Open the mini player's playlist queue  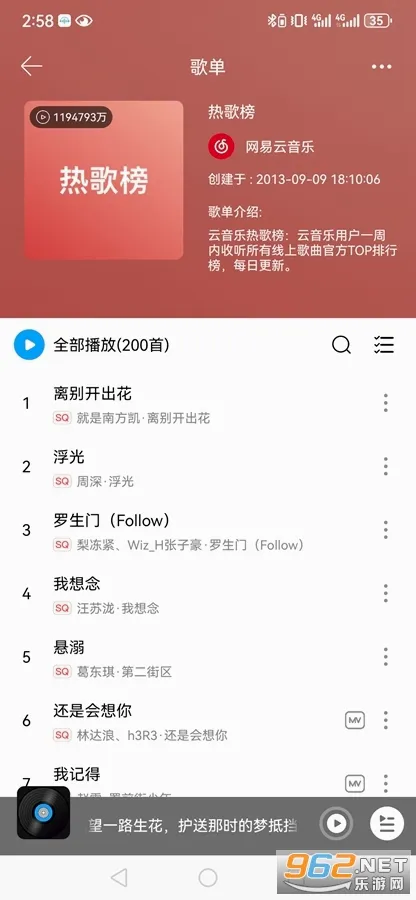coord(387,824)
